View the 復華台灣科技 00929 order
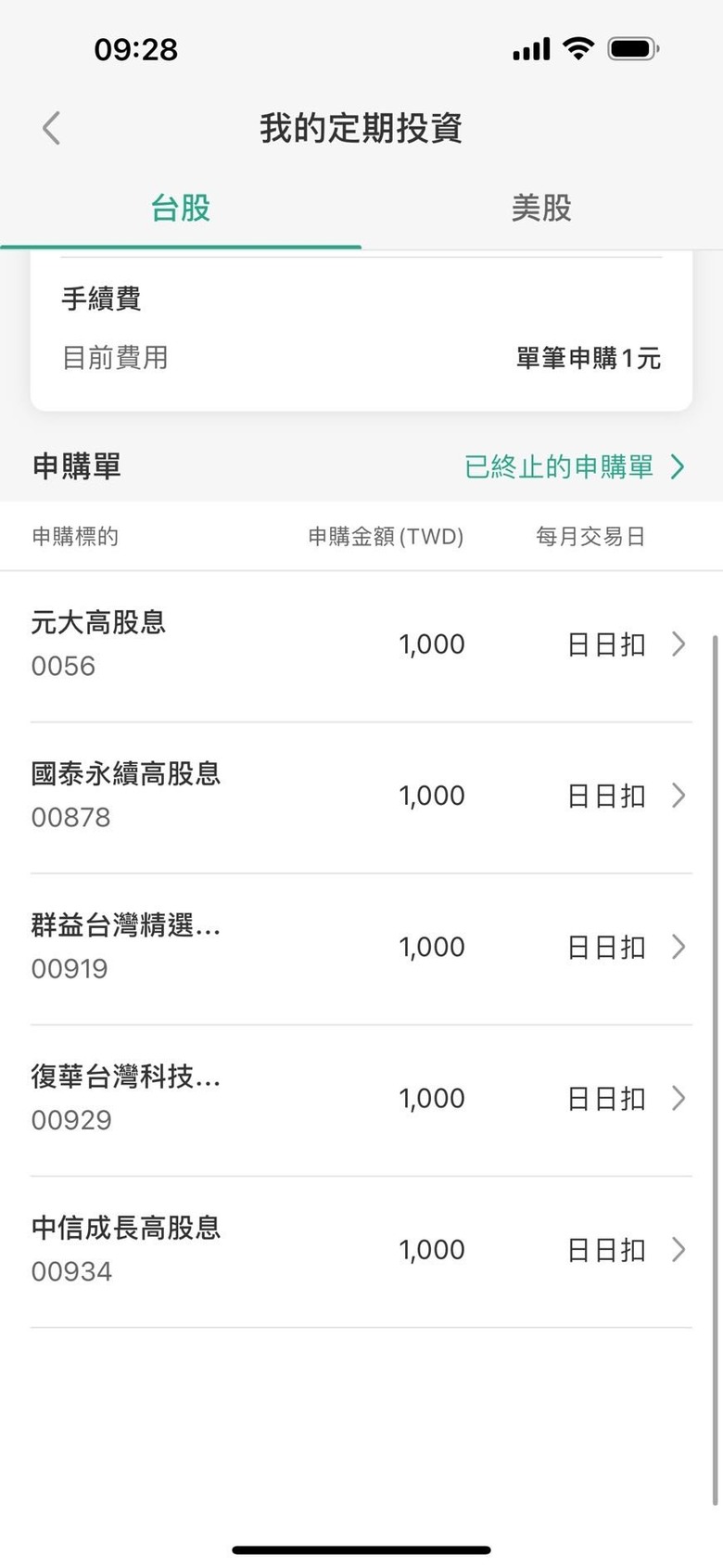Viewport: 723px width, 1568px height. pyautogui.click(x=361, y=1101)
